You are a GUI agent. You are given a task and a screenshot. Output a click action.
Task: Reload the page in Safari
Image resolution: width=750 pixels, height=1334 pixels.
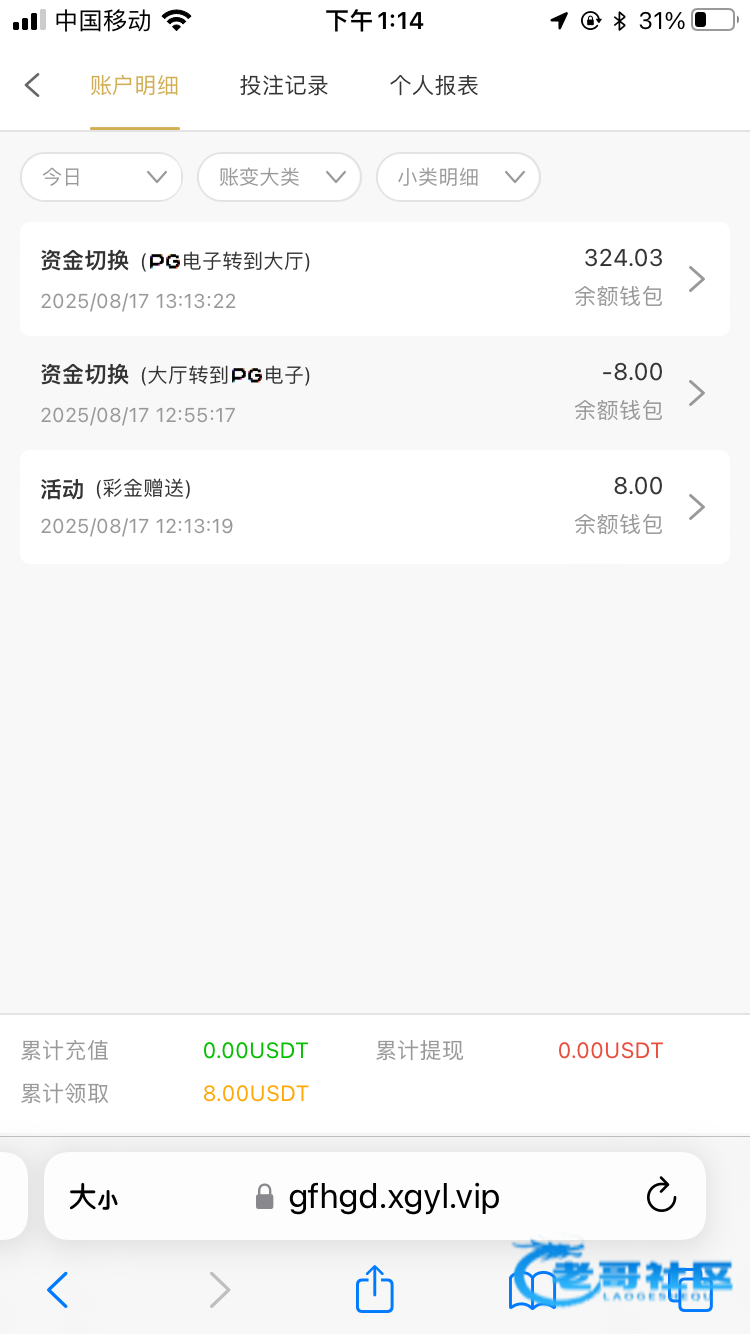(x=661, y=1196)
